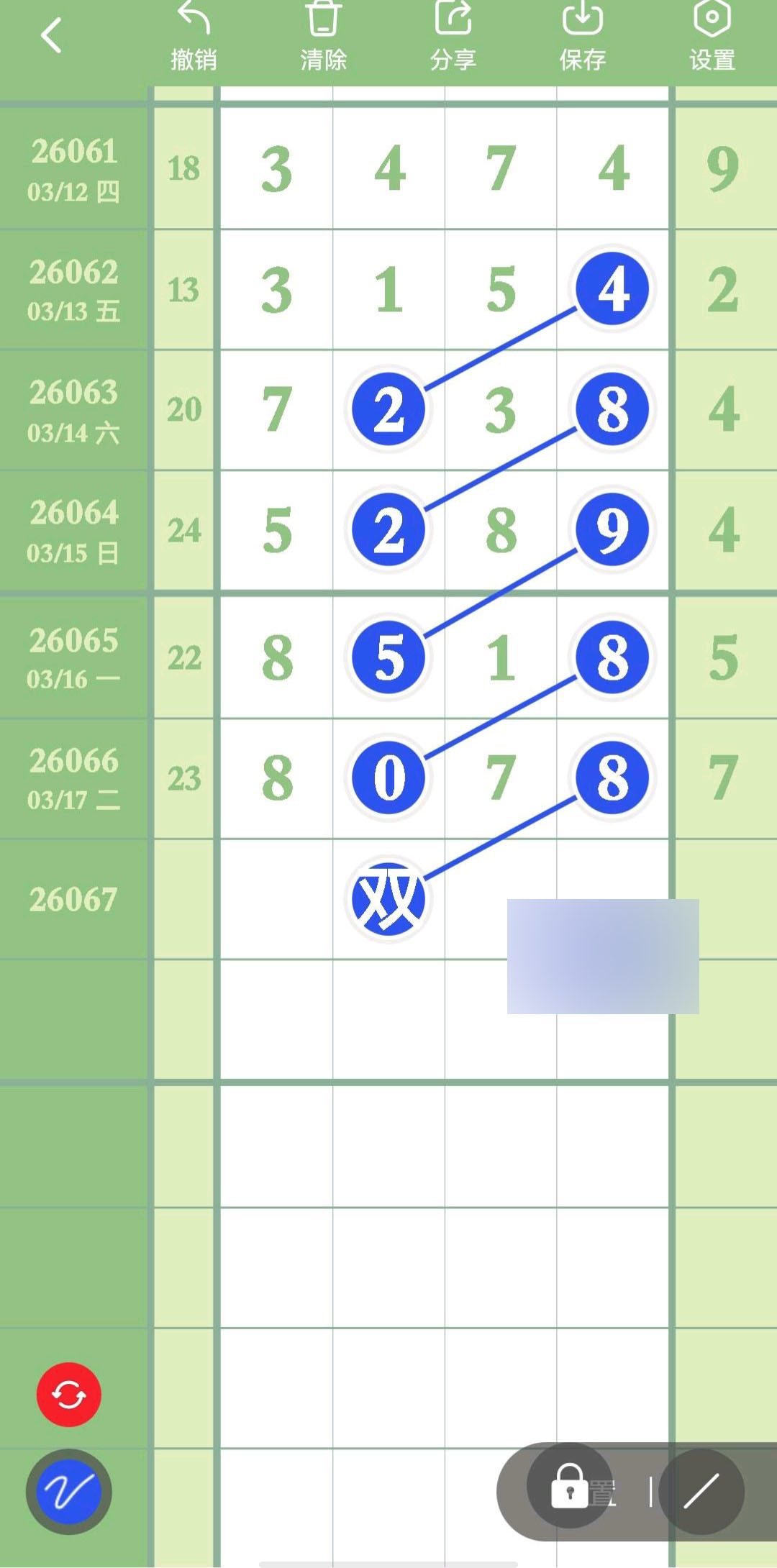
Task: Tap the circled 9 in row 26064
Action: click(612, 530)
